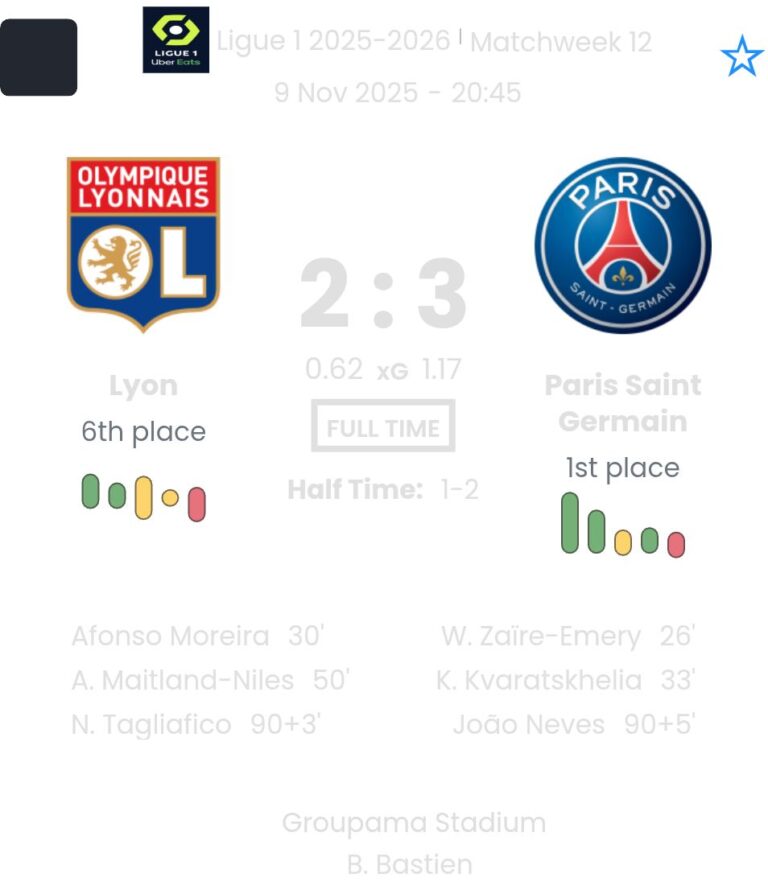768x894 pixels.
Task: Open the Paris Saint Germain team page
Action: pos(622,245)
